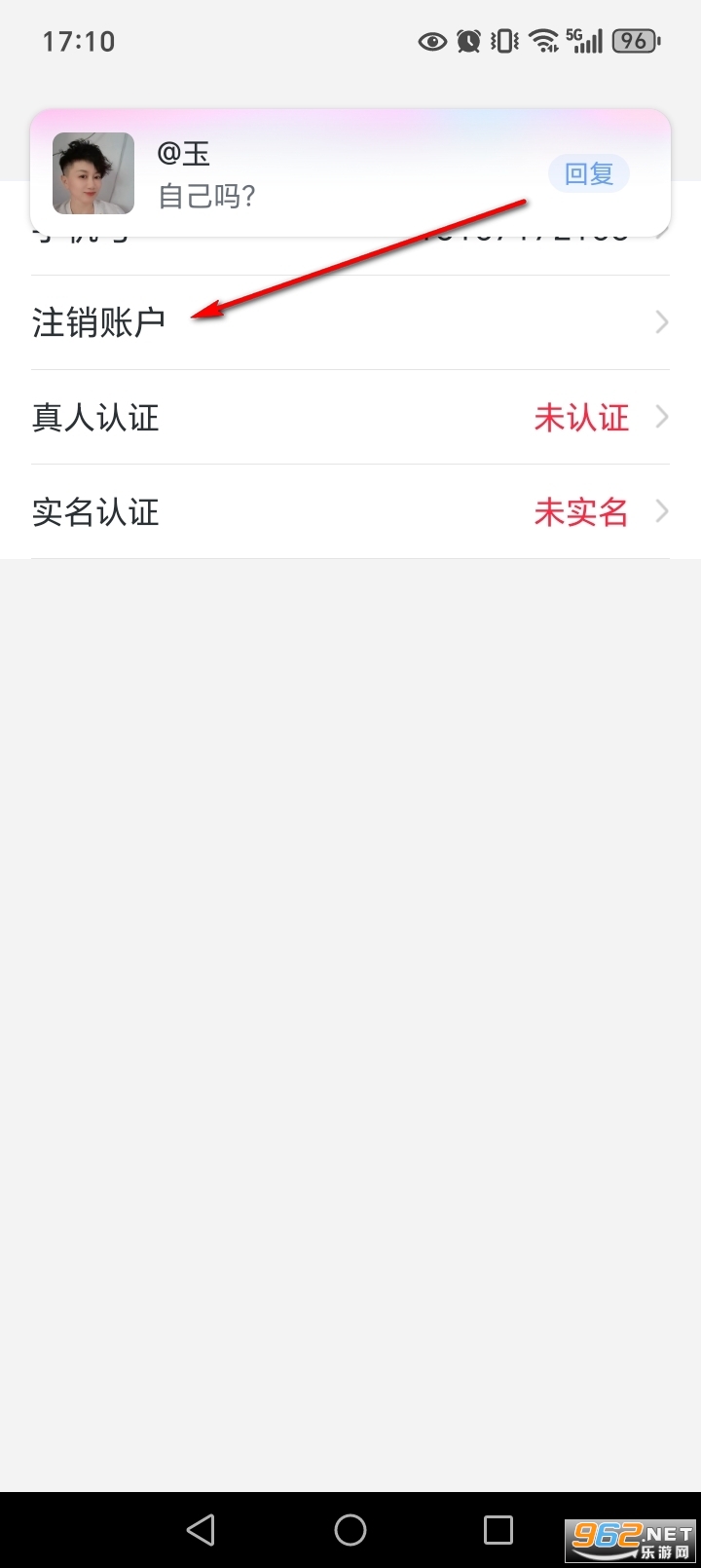Tap the red 未实名 status label

click(x=580, y=511)
